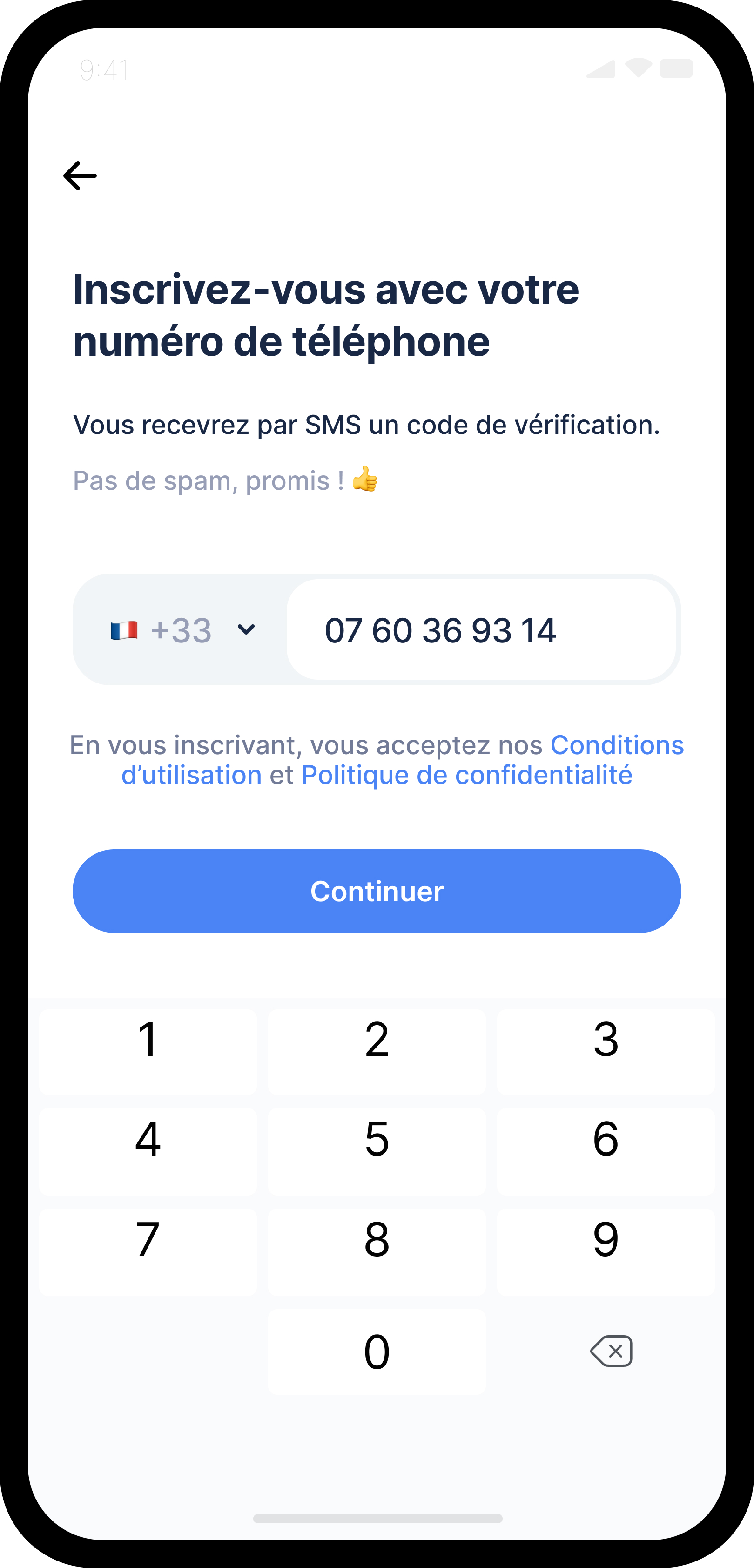Enter digit 3 on keypad
Screen dimensions: 754x1568
click(606, 1051)
